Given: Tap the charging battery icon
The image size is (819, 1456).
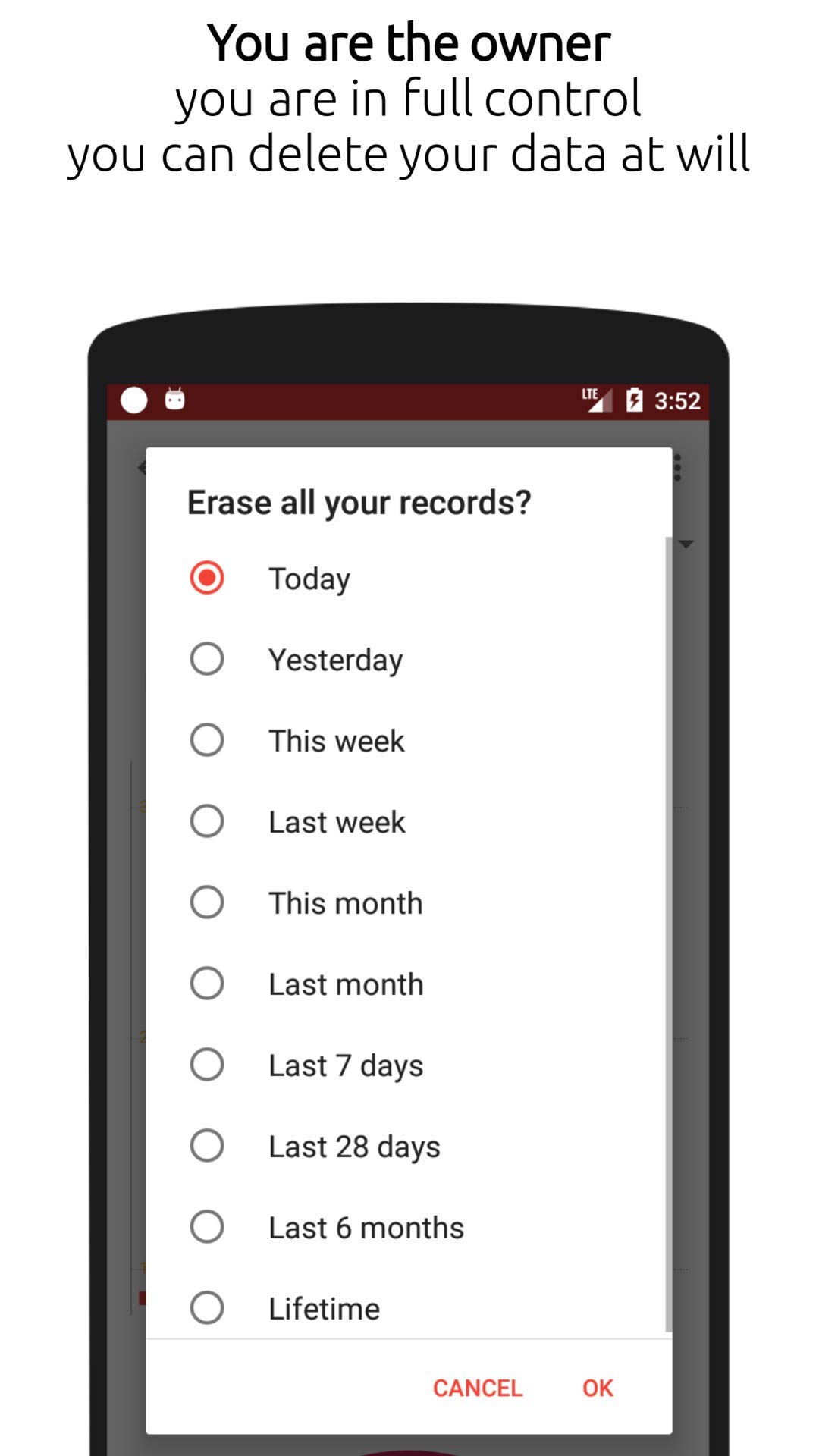Looking at the screenshot, I should pos(634,400).
